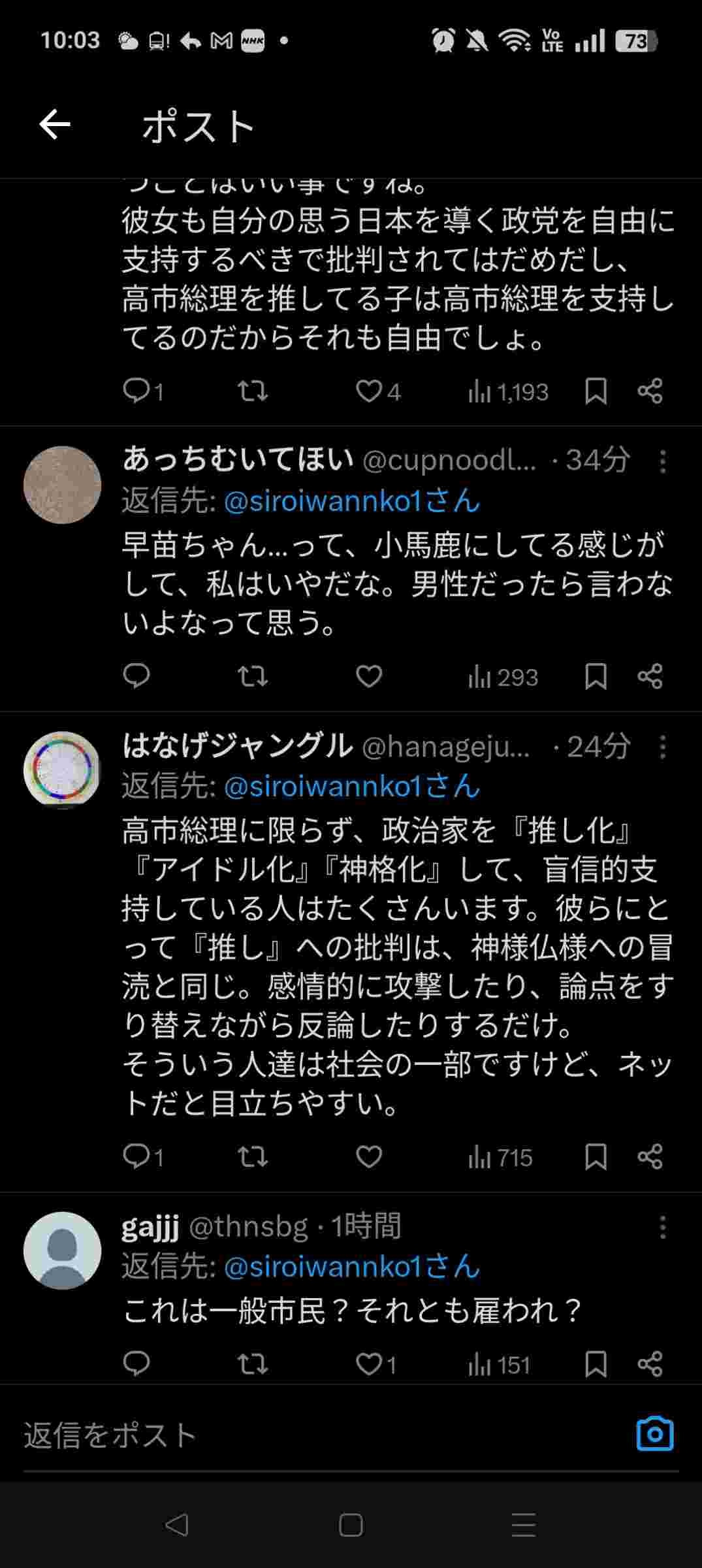Screen dimensions: 702x1568
Task: Bookmark あっちむいてほい's reply
Action: point(596,676)
